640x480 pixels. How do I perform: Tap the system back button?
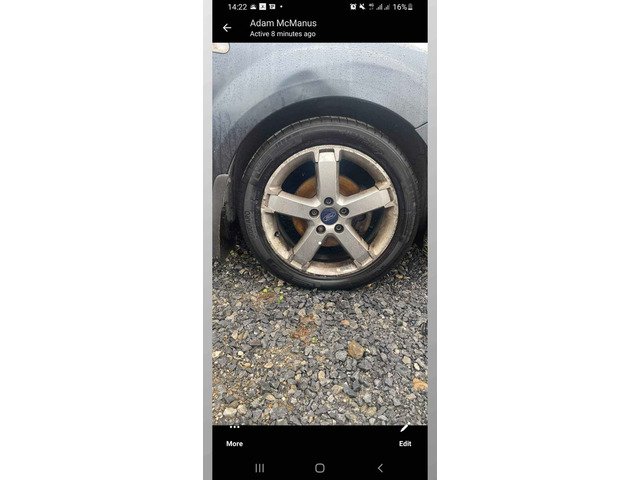[380, 467]
